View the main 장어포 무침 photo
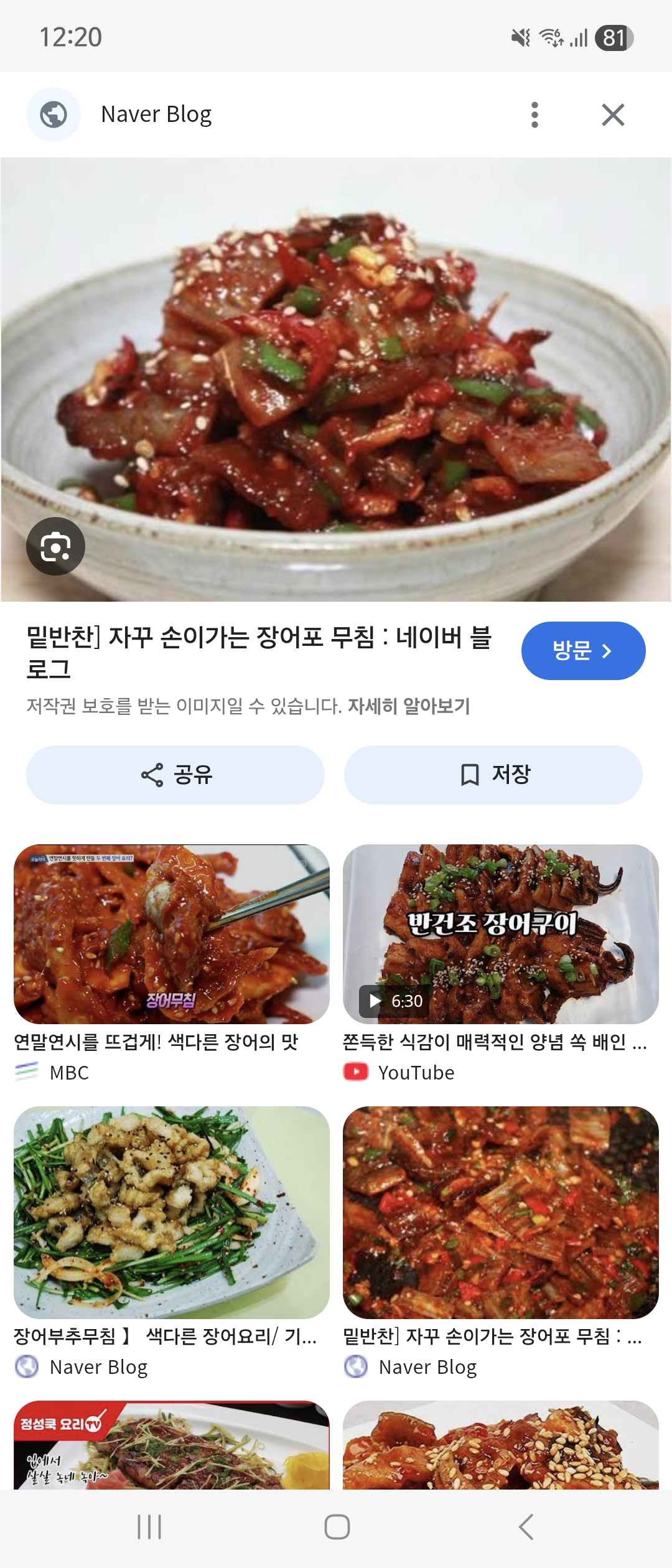672x1568 pixels. point(336,380)
